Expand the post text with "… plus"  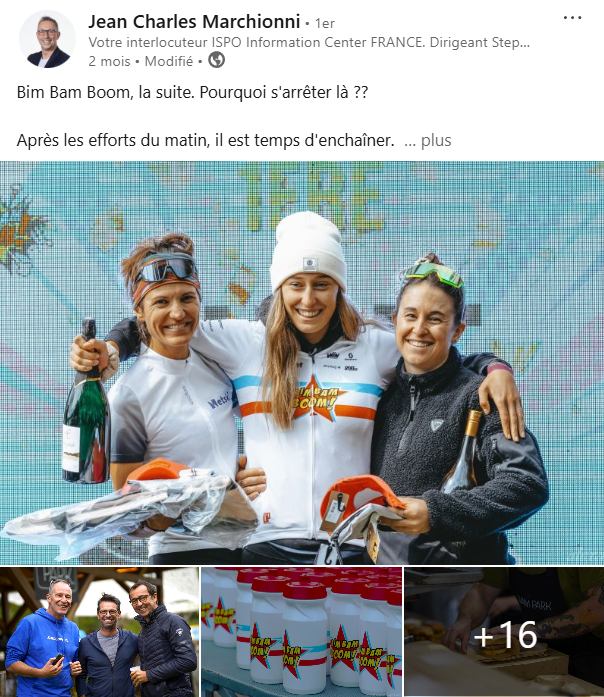(428, 140)
